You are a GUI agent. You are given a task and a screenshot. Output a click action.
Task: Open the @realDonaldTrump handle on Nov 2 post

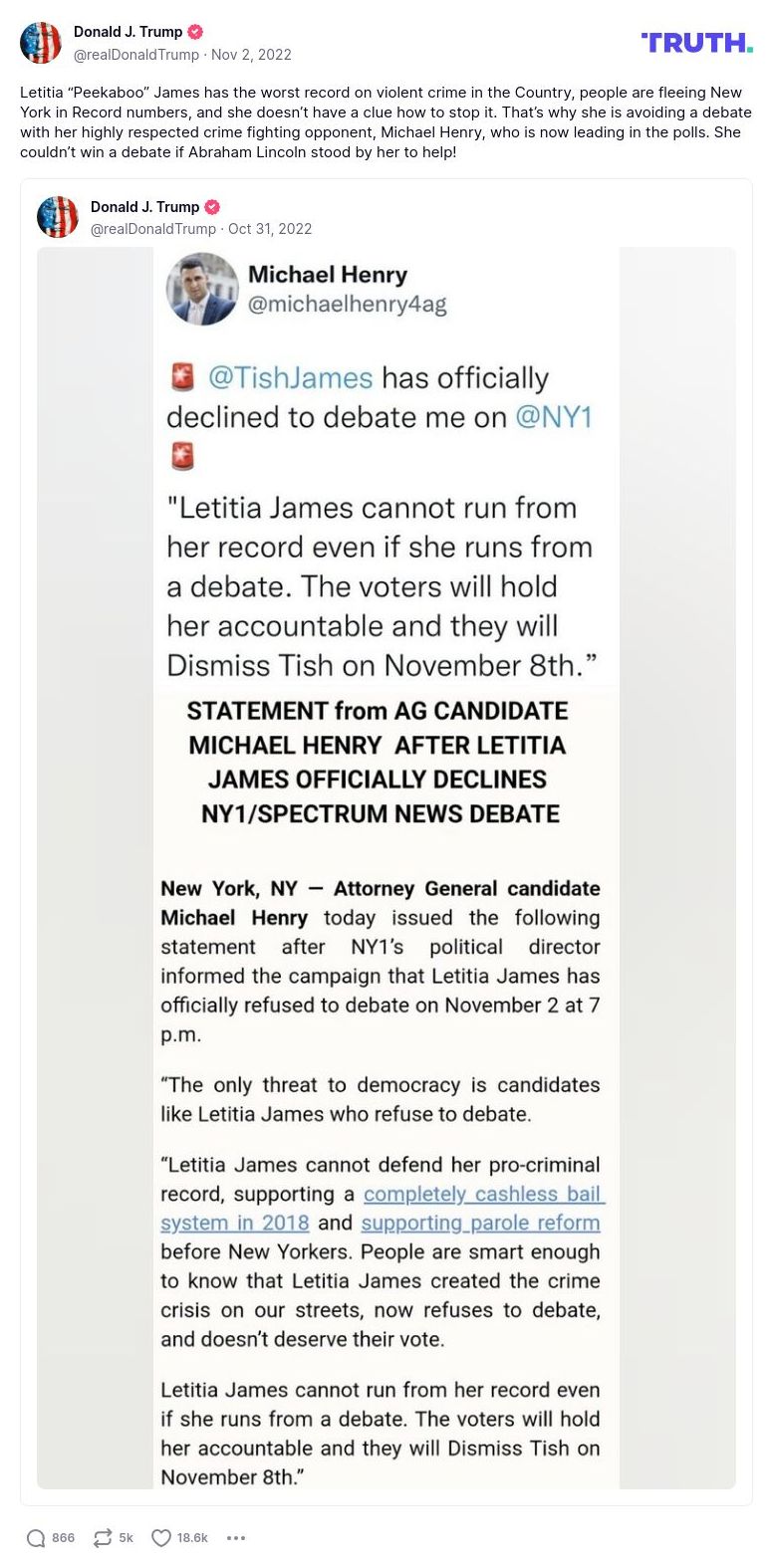pyautogui.click(x=136, y=55)
